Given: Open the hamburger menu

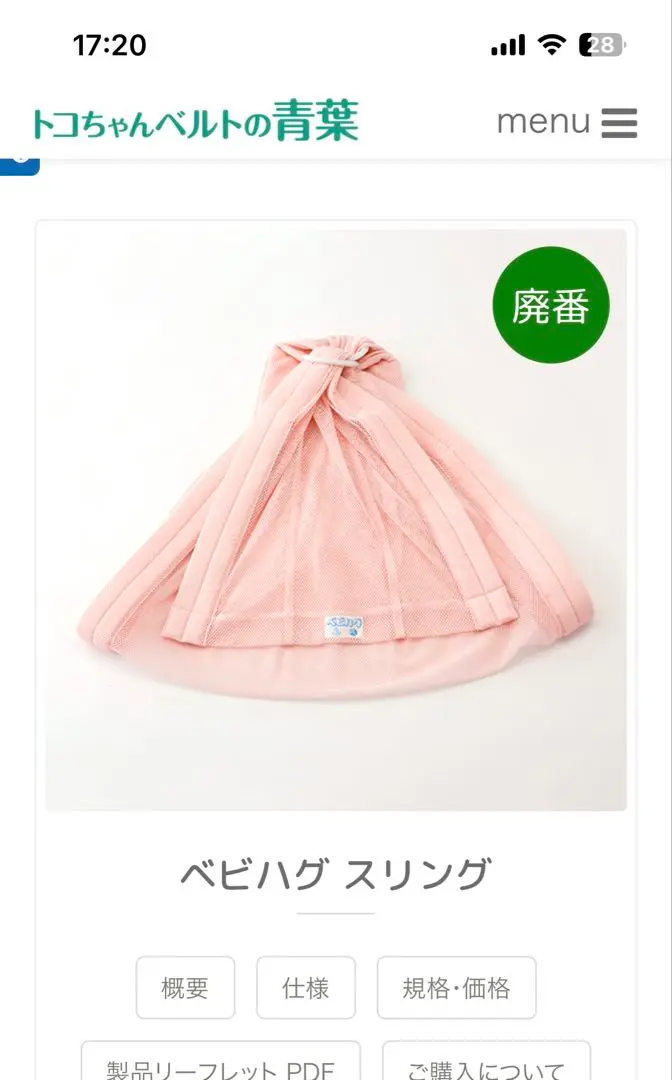Looking at the screenshot, I should tap(567, 123).
